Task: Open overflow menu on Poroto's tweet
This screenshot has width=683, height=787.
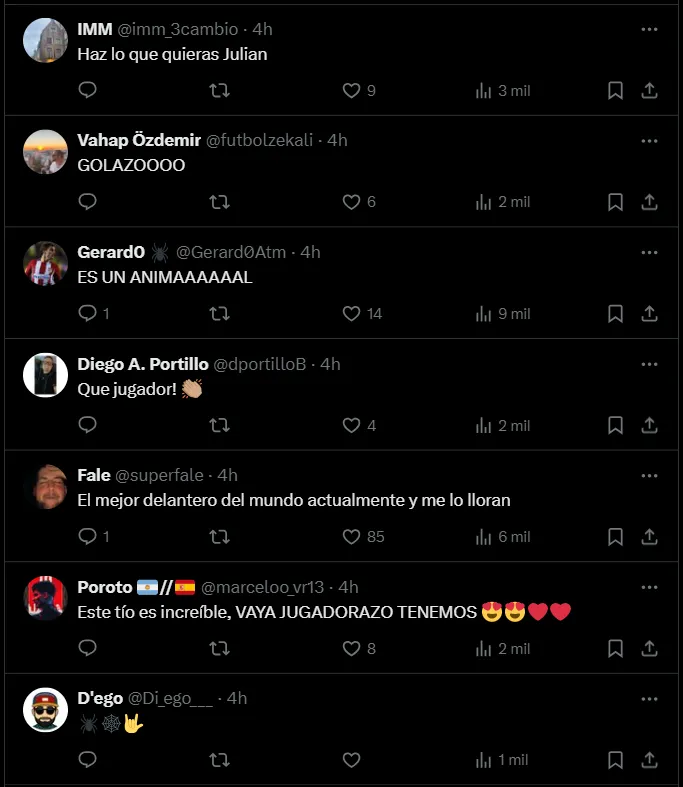Action: (649, 588)
